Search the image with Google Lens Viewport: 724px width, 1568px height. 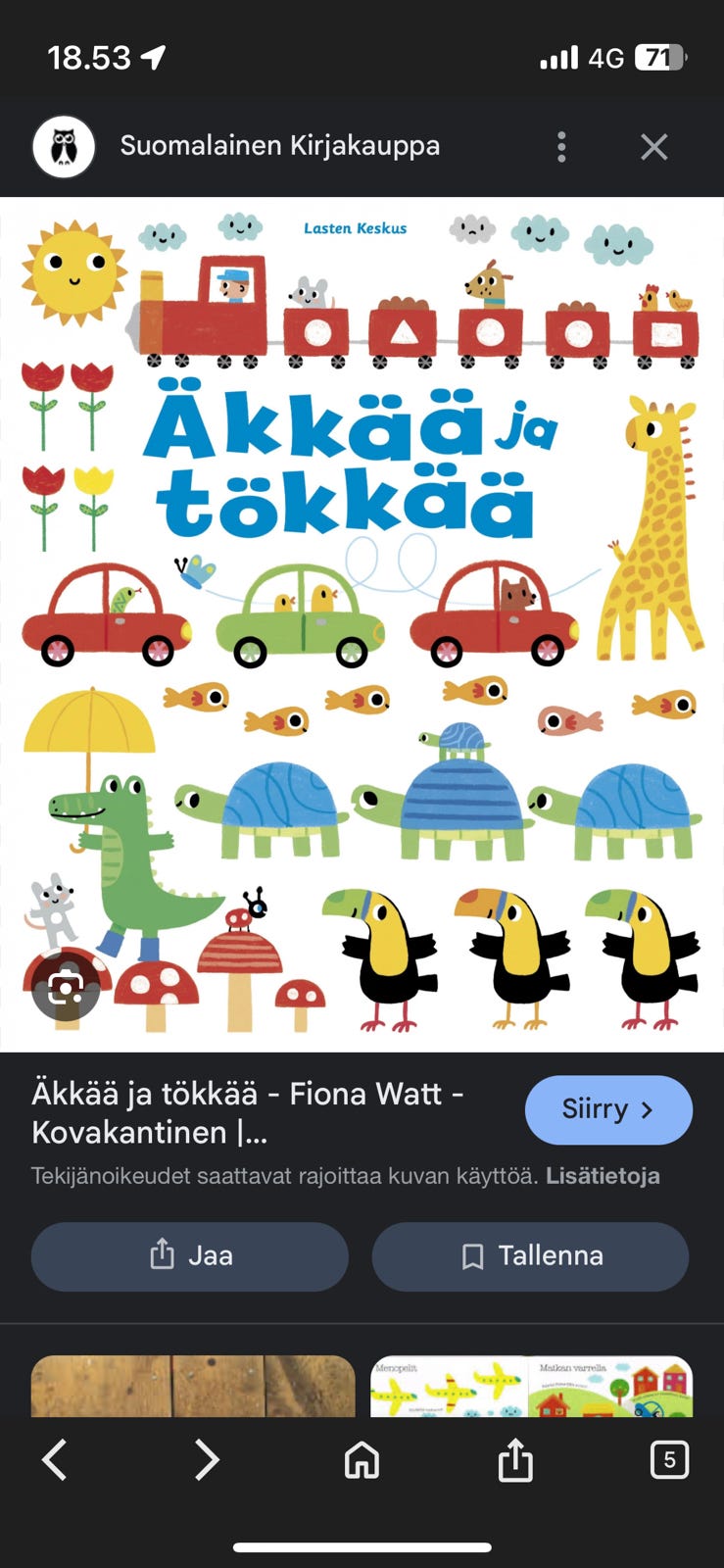coord(66,986)
